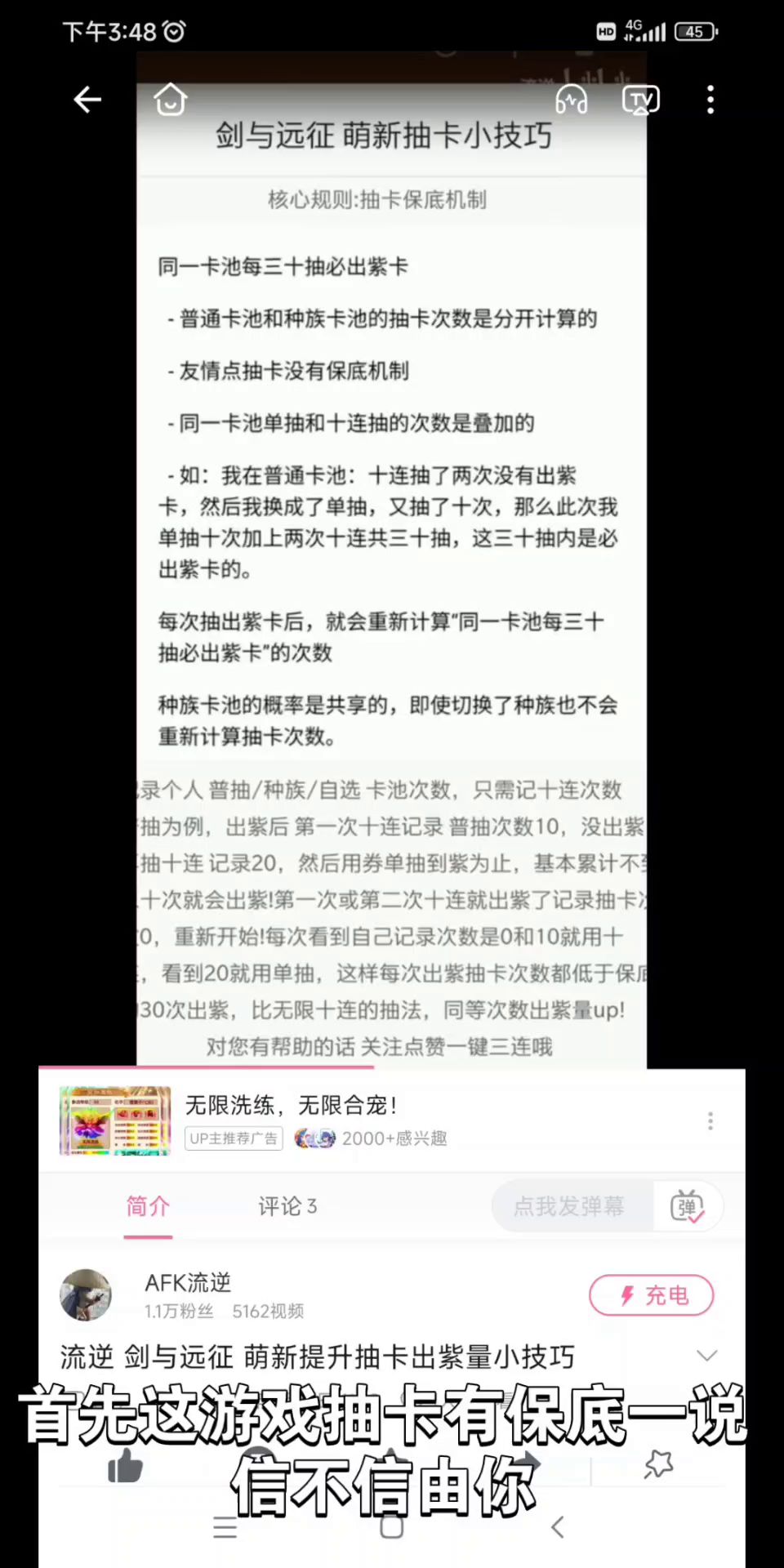Viewport: 784px width, 1568px height.
Task: Tap the home icon in the player bar
Action: tap(170, 100)
